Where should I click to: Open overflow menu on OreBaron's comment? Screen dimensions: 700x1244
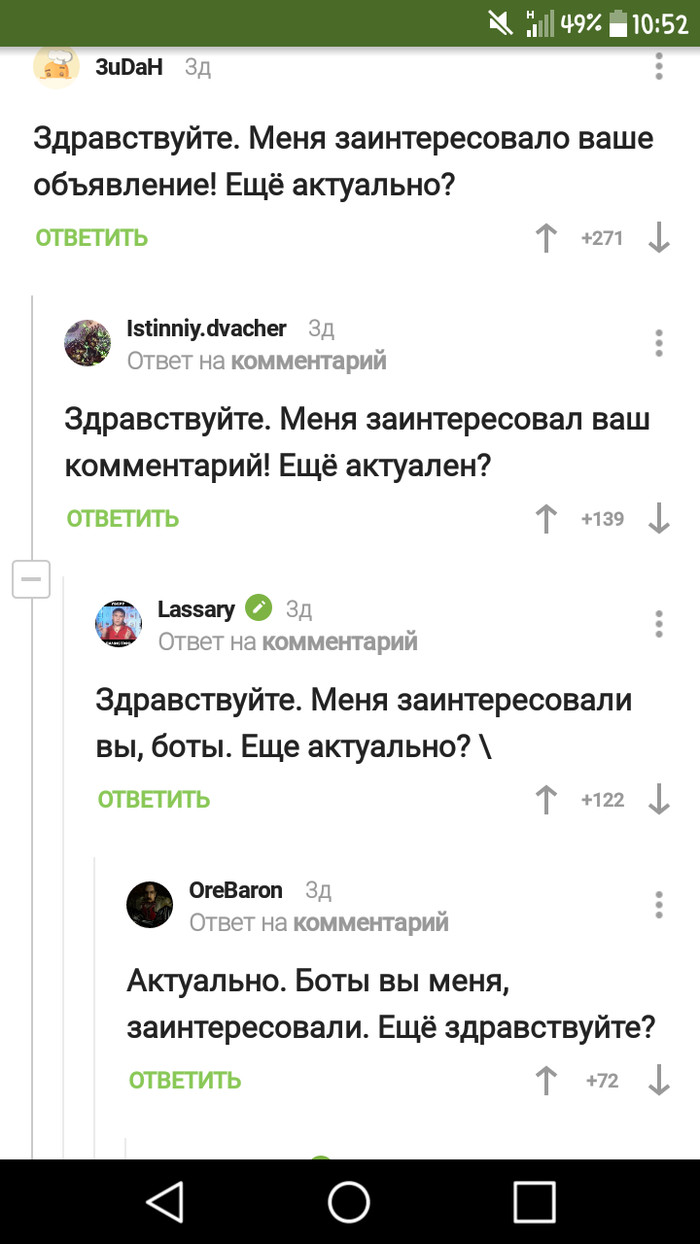click(x=659, y=905)
